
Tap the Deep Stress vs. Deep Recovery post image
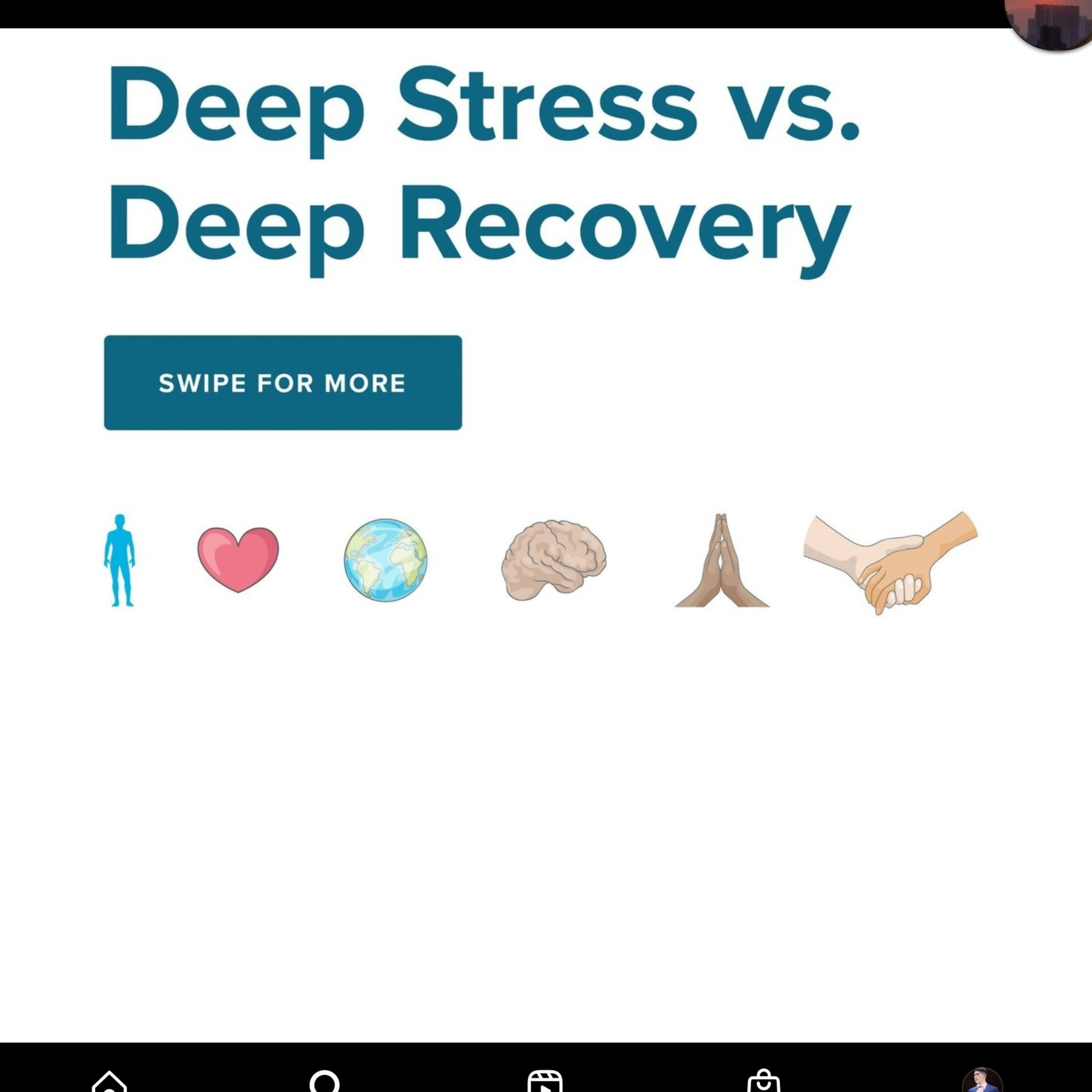[x=546, y=509]
